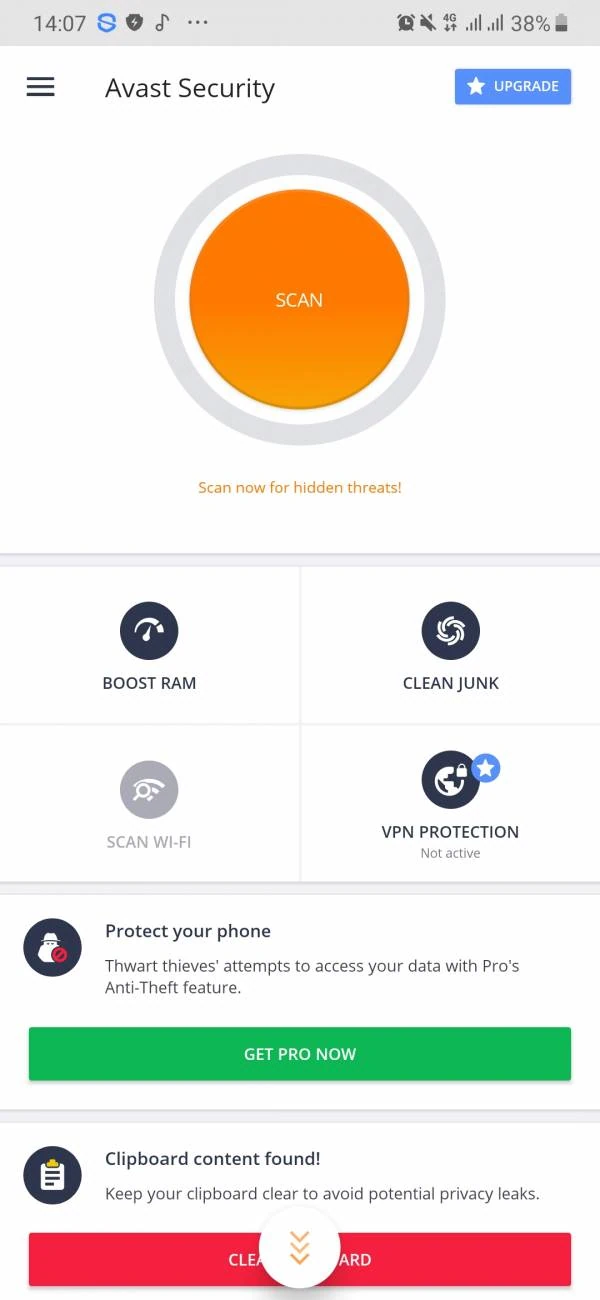Open the hamburger drawer menu

coord(40,87)
